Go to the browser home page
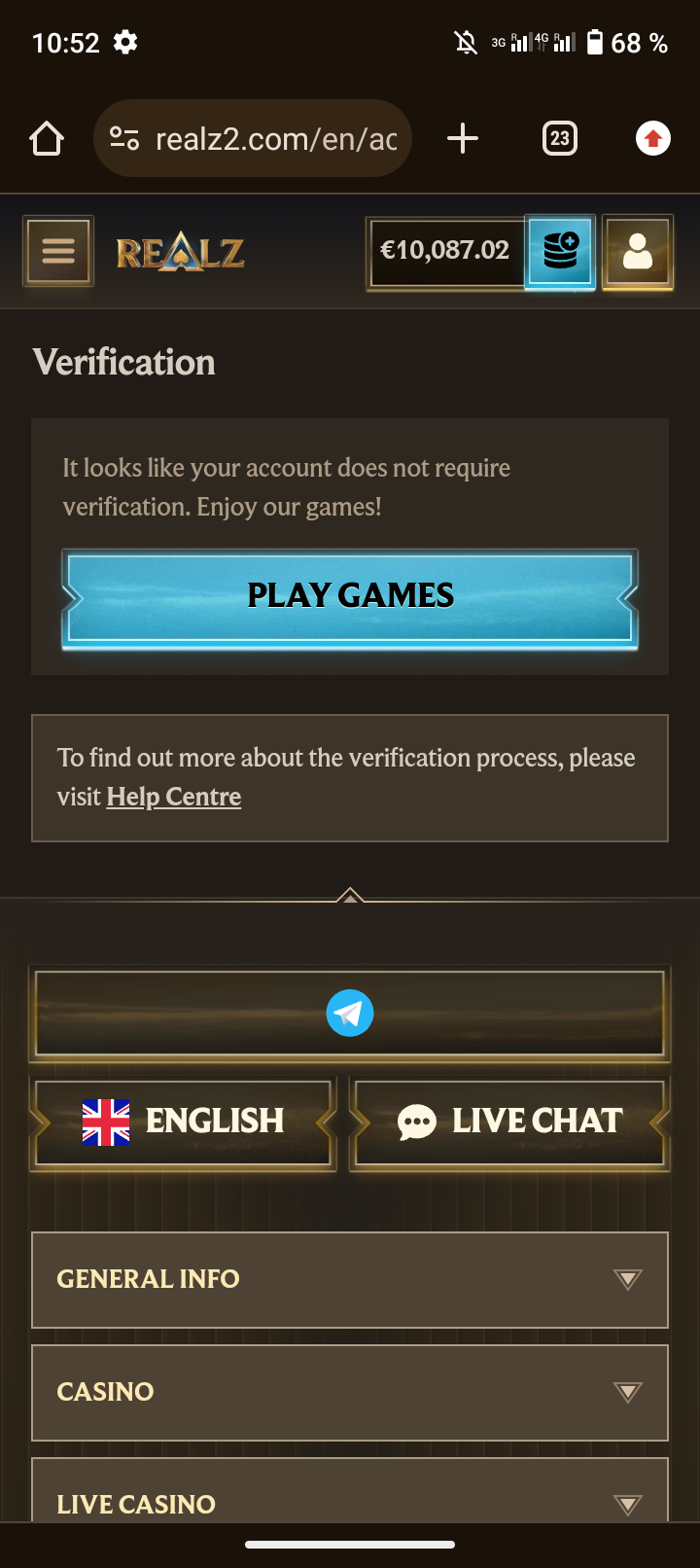 coord(47,139)
